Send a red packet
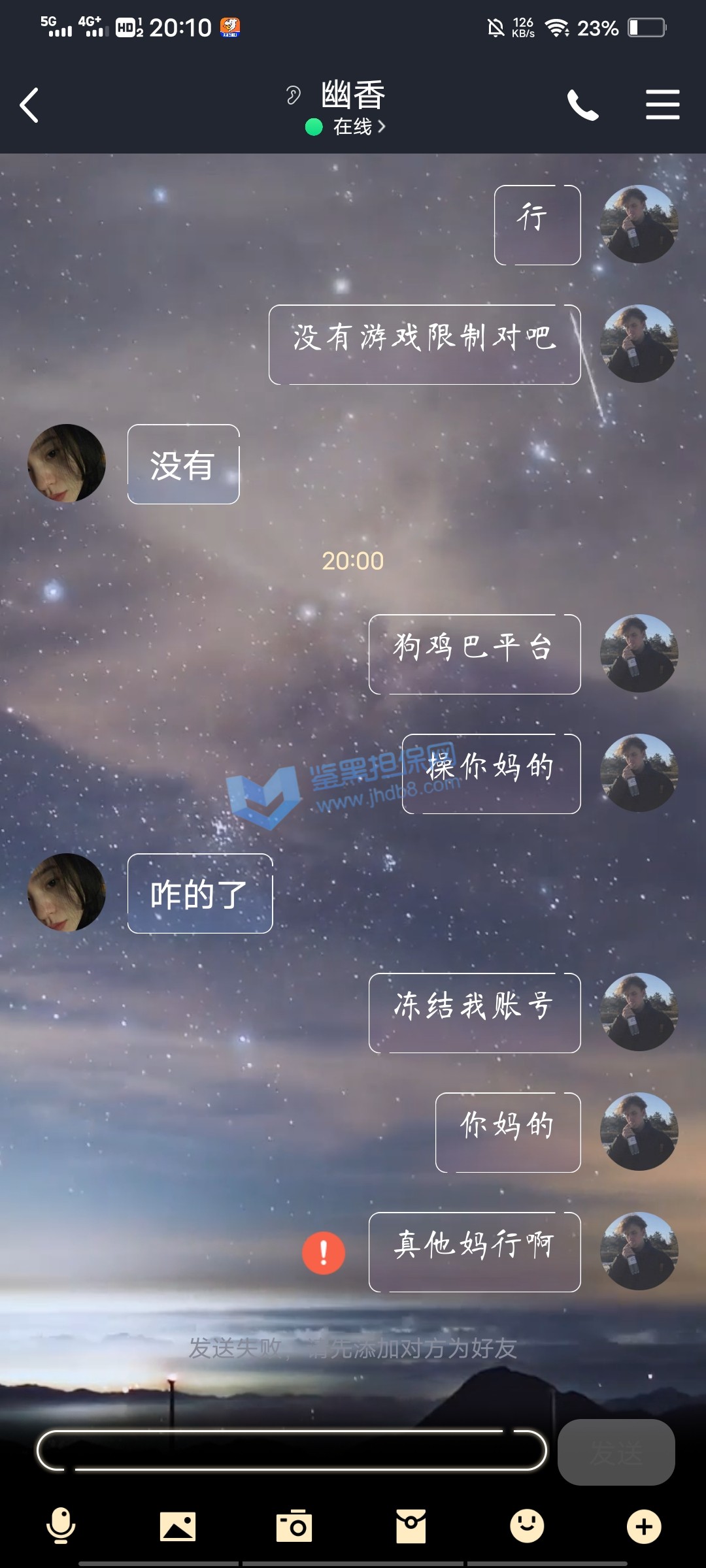Image resolution: width=706 pixels, height=1568 pixels. pyautogui.click(x=411, y=1526)
